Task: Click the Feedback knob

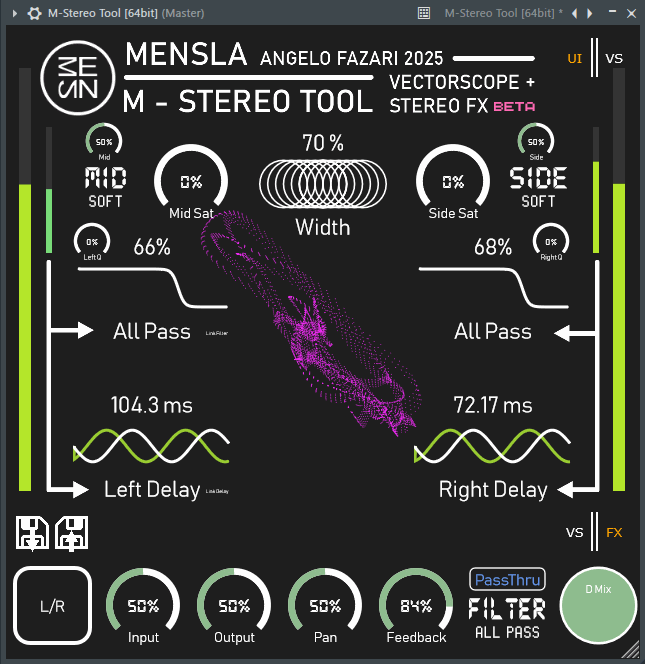Action: [415, 606]
